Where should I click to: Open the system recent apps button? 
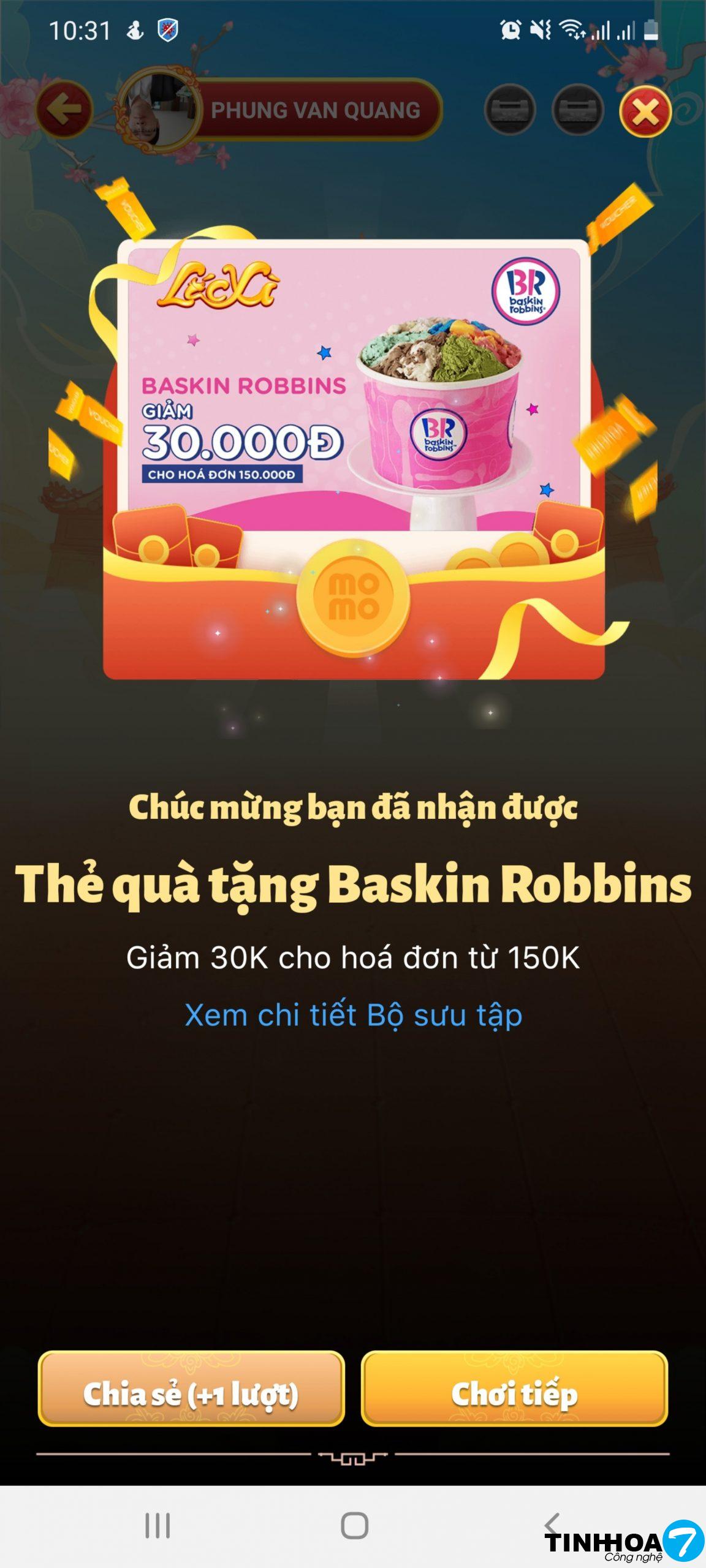pyautogui.click(x=158, y=1525)
